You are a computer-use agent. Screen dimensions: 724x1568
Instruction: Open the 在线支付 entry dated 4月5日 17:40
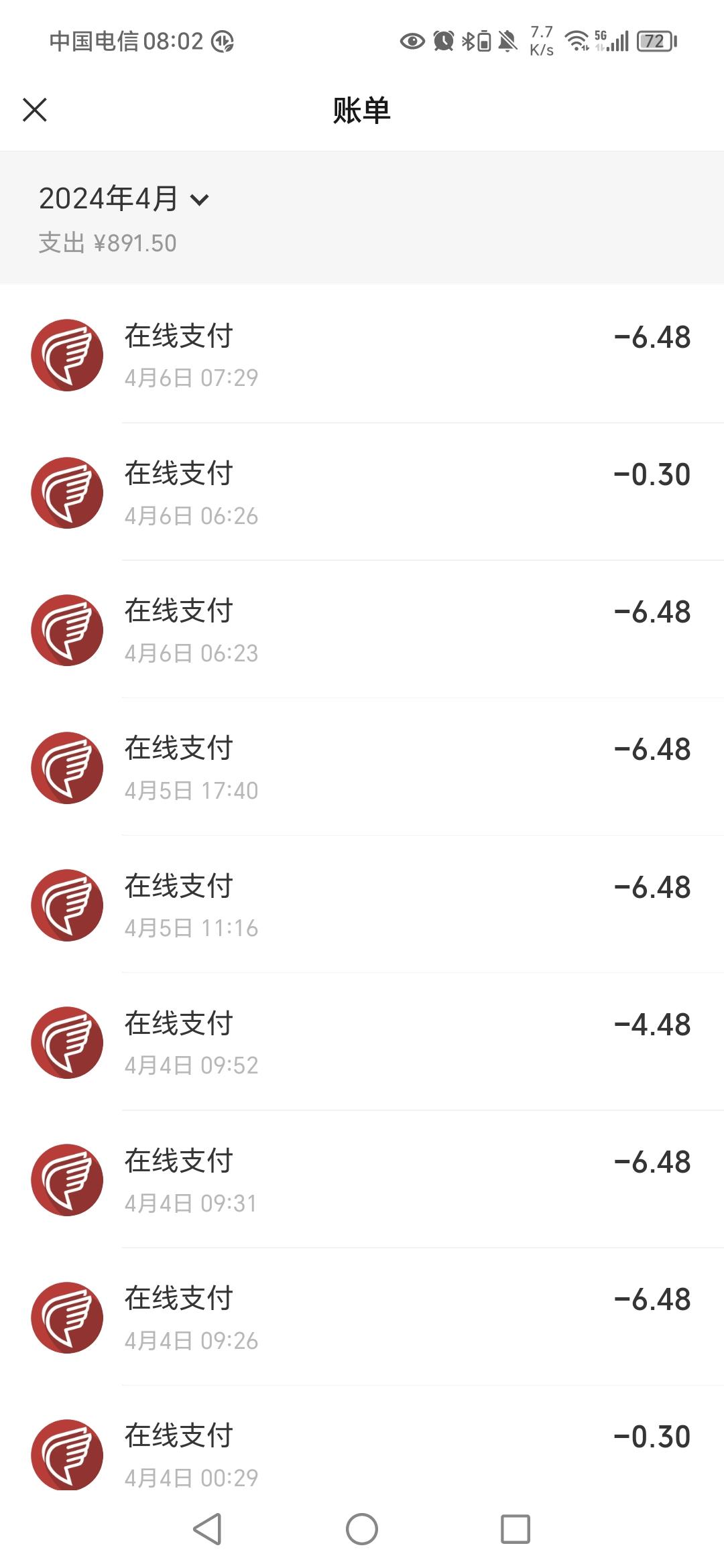coord(362,767)
